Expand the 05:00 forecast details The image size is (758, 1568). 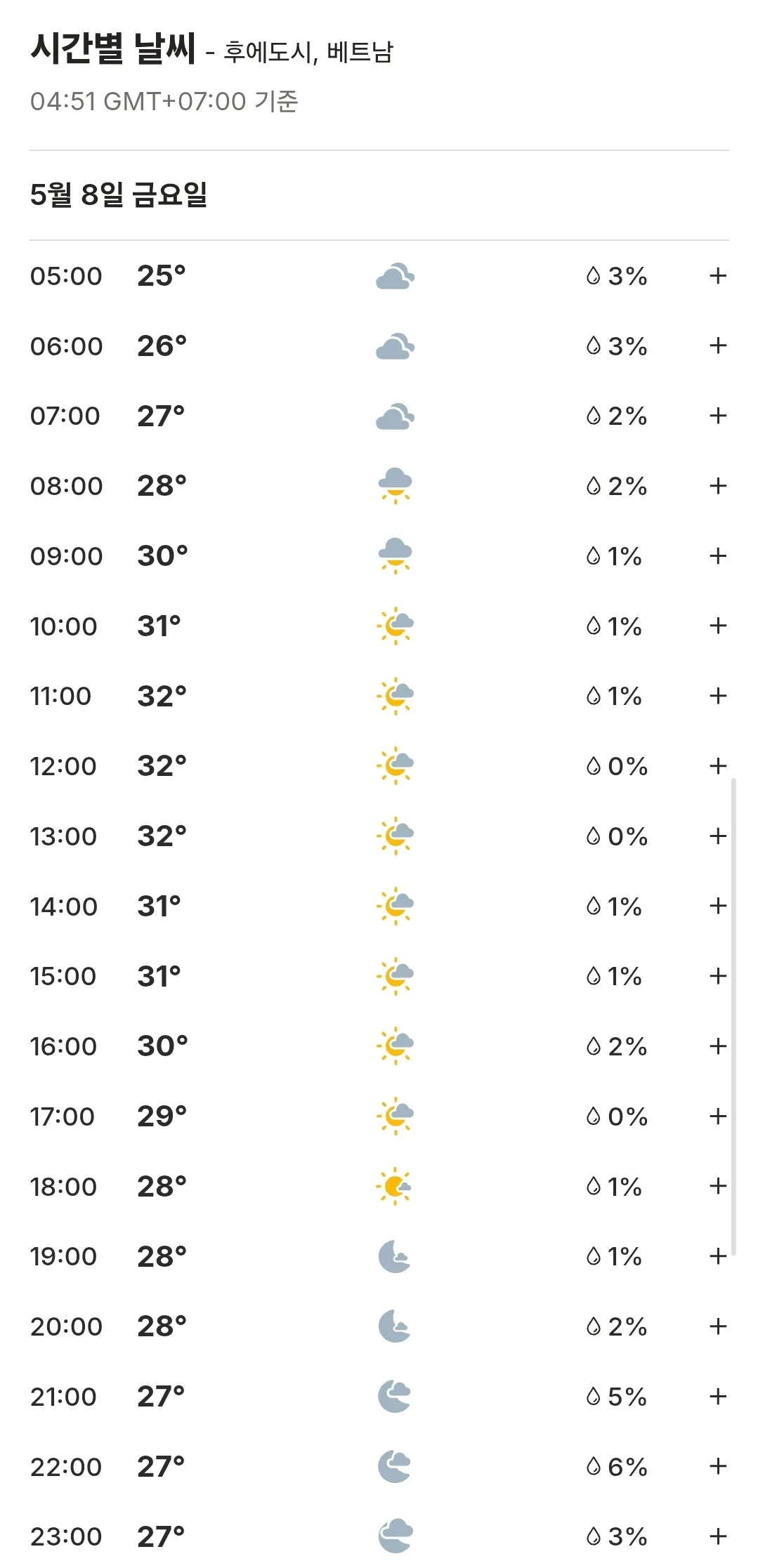click(x=717, y=276)
